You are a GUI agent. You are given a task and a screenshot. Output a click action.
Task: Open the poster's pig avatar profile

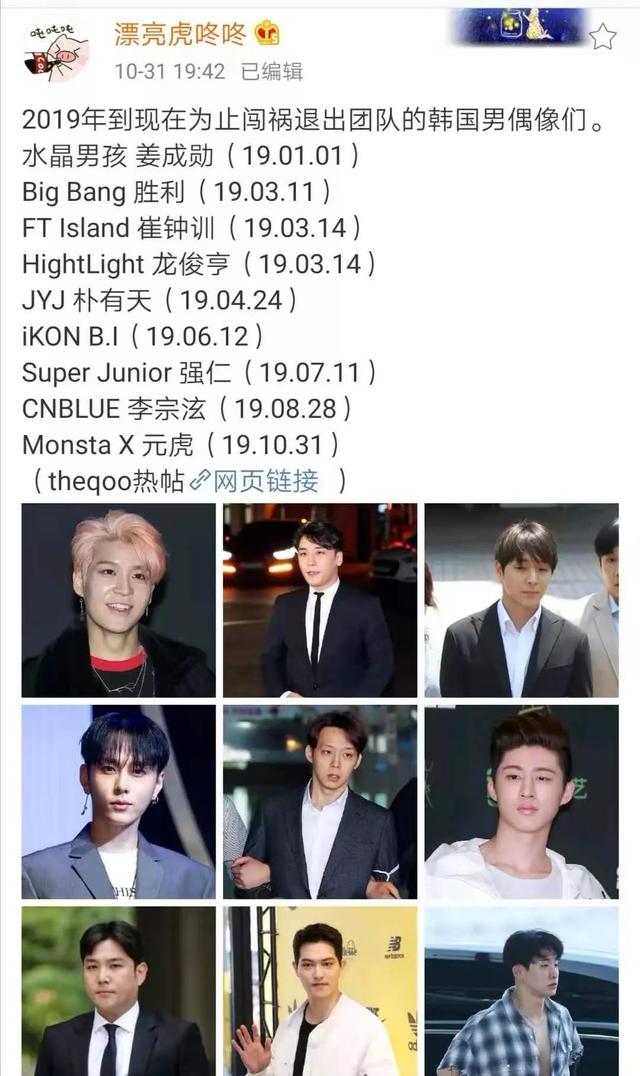point(57,47)
